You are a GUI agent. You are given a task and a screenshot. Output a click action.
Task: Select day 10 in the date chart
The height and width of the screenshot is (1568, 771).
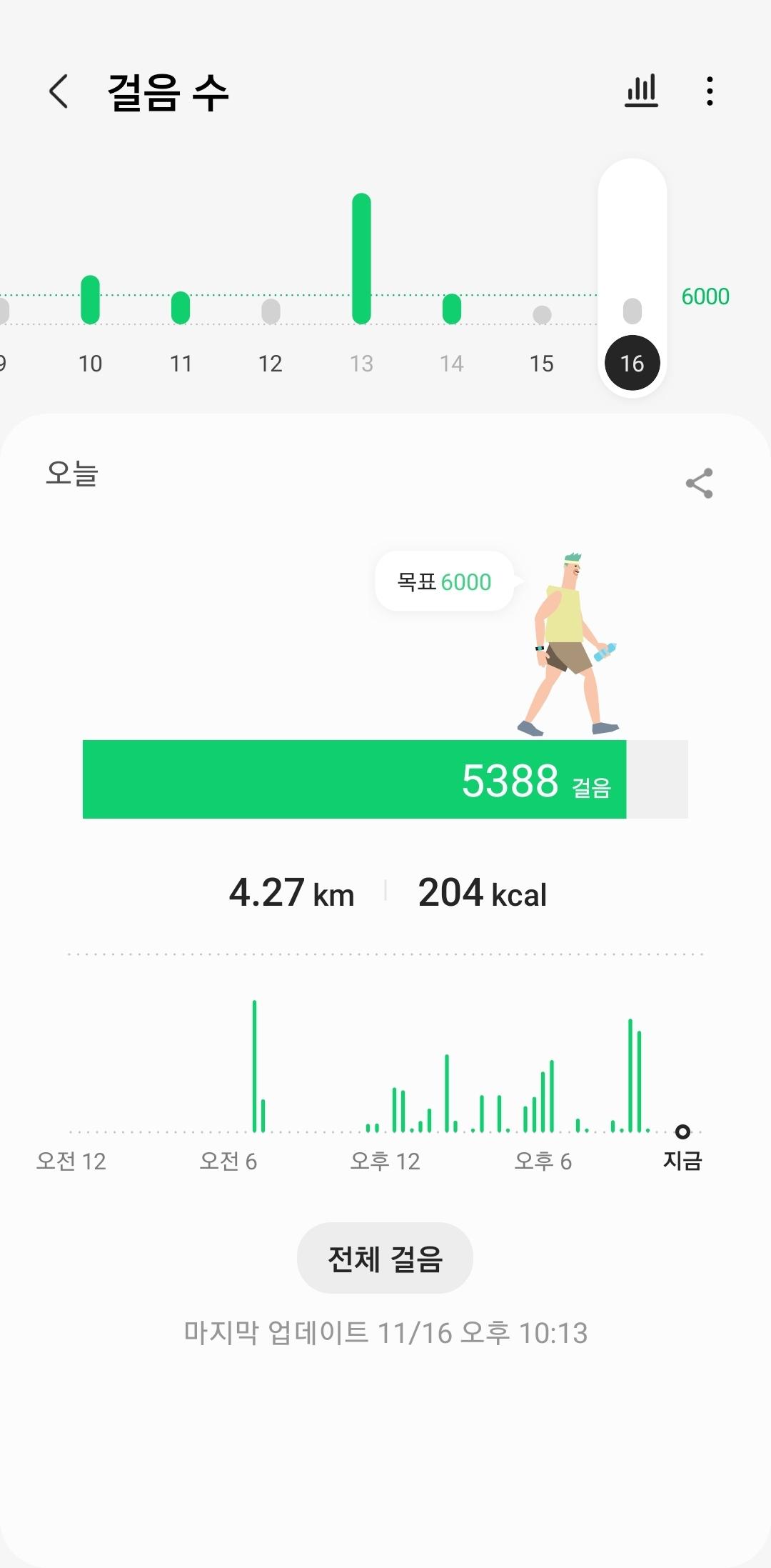[x=90, y=363]
